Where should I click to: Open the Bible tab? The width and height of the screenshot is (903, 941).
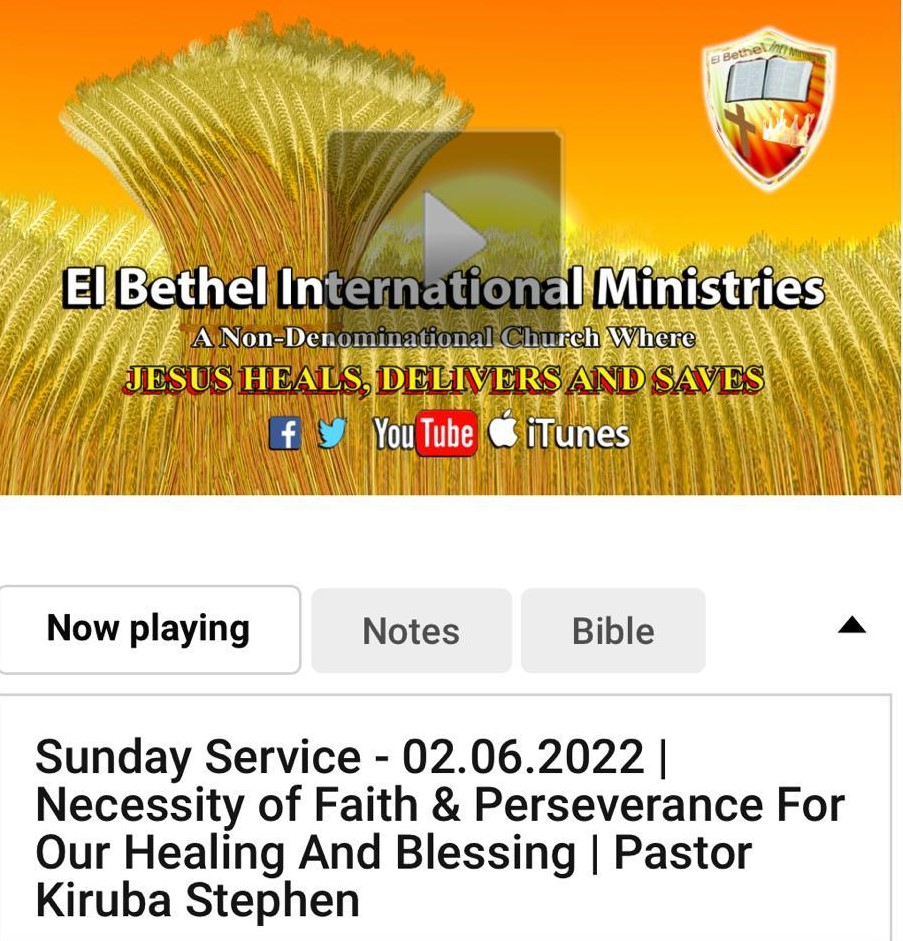click(613, 631)
